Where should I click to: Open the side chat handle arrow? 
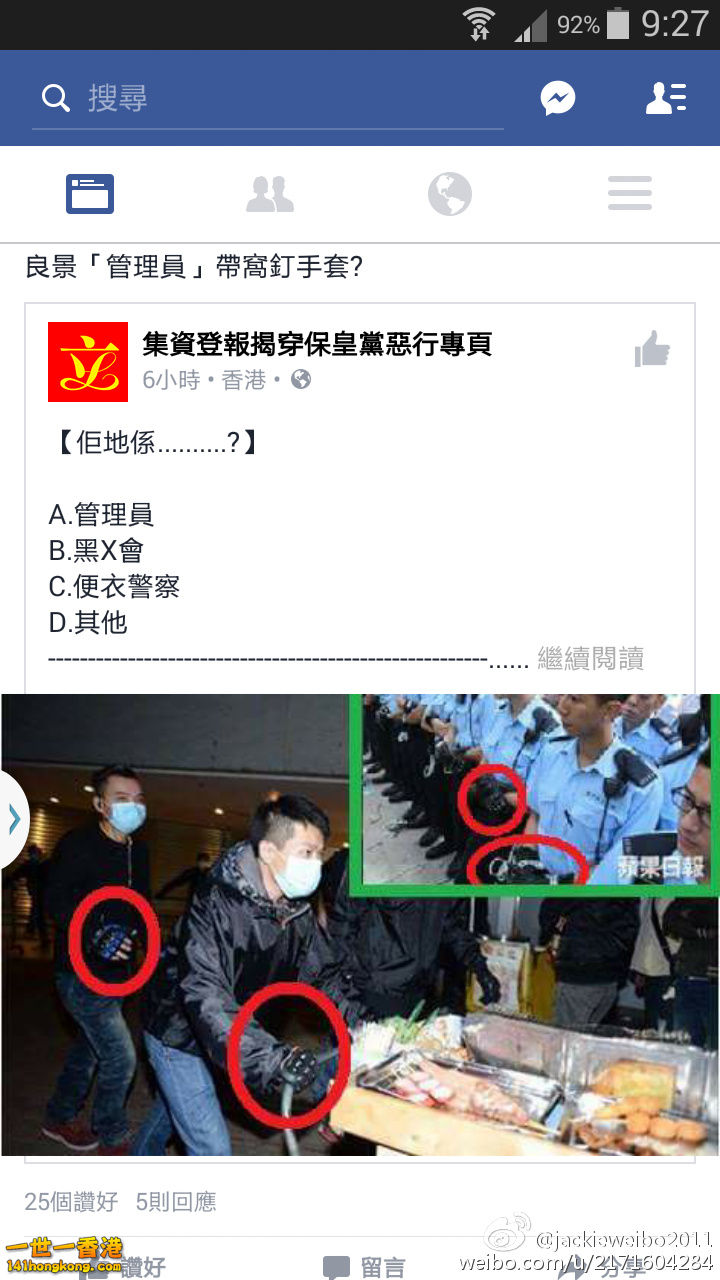point(14,820)
